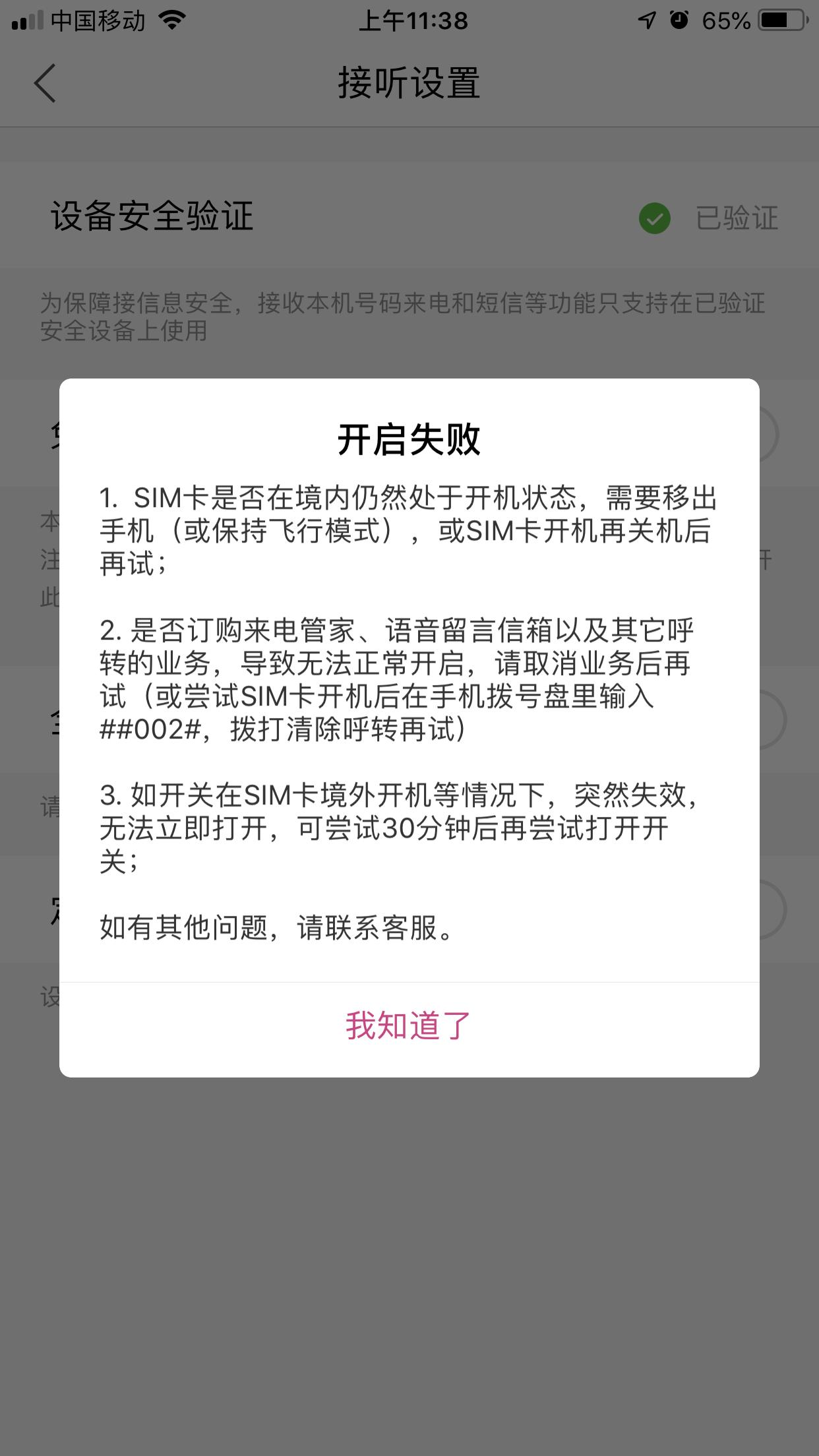819x1456 pixels.
Task: Tap the cellular signal bars icon
Action: pos(28,20)
